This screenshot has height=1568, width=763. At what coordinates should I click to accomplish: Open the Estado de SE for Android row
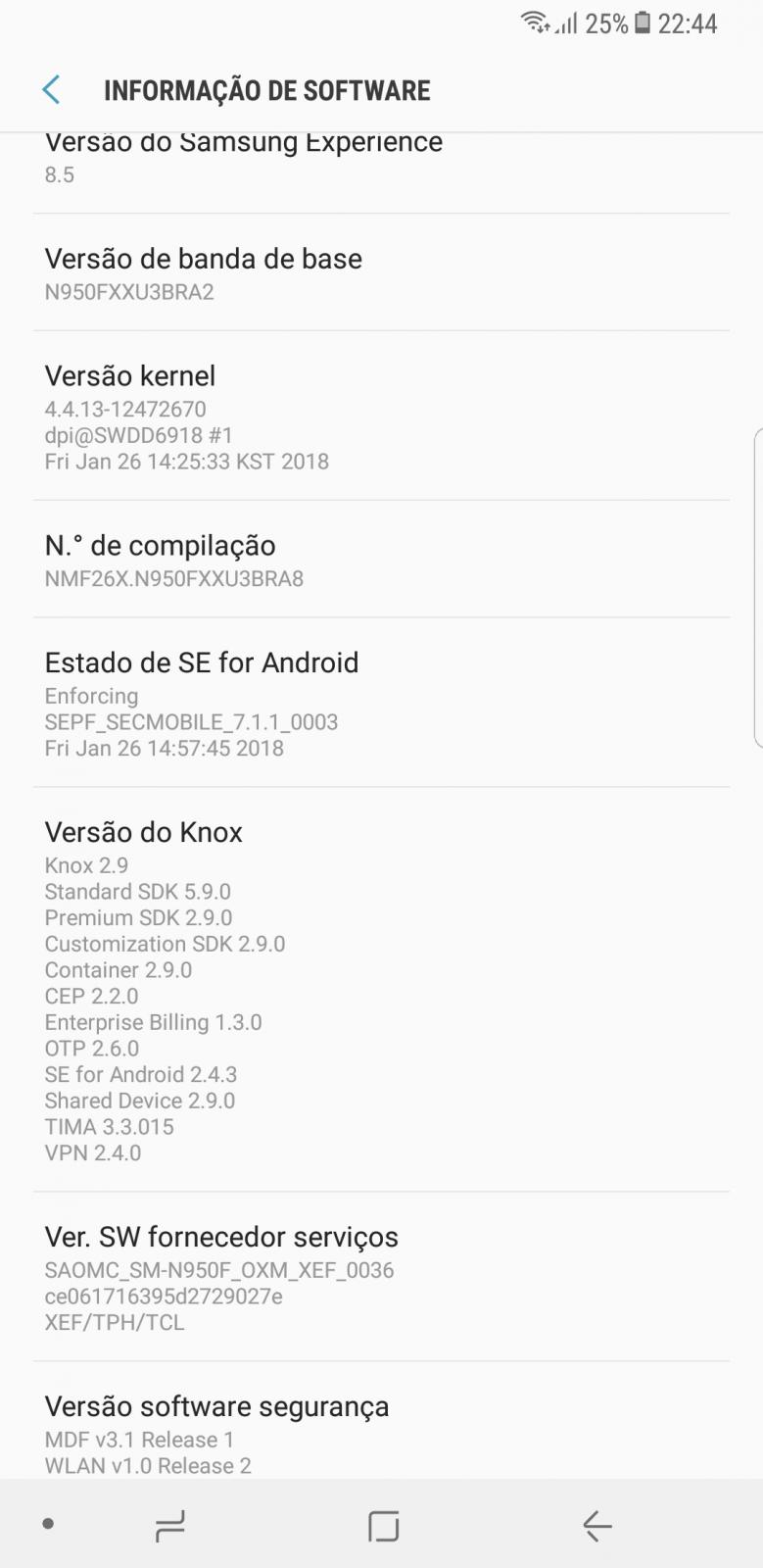coord(381,703)
